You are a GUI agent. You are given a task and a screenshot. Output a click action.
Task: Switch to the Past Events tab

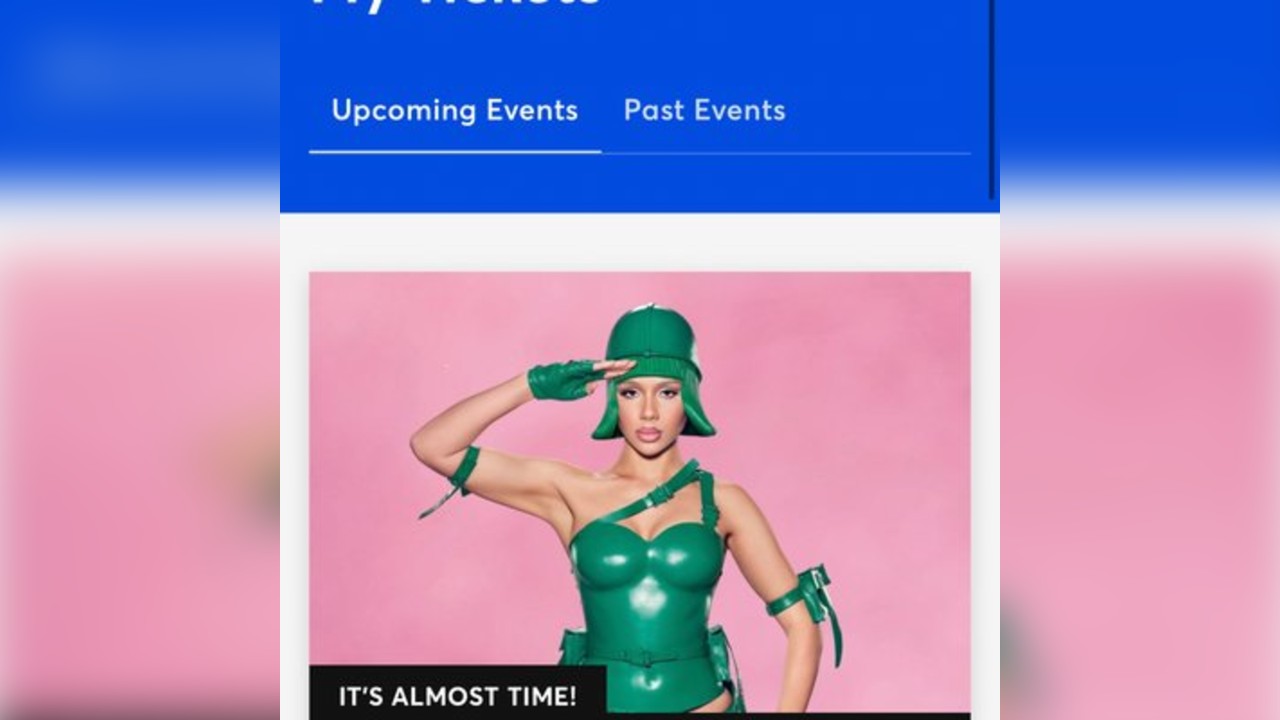(x=704, y=111)
